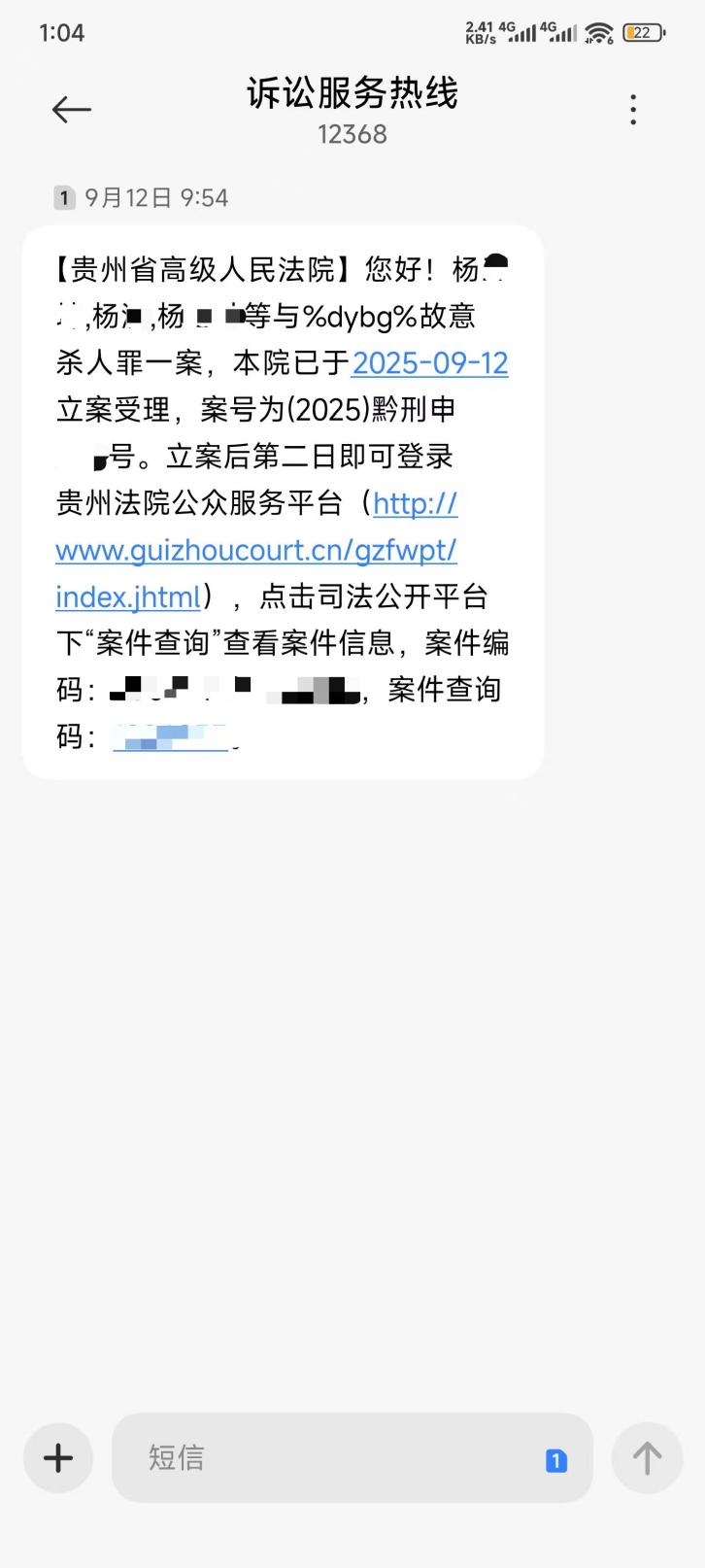This screenshot has width=705, height=1568.
Task: Tap the underlined date 2025-09-12 link
Action: point(430,362)
